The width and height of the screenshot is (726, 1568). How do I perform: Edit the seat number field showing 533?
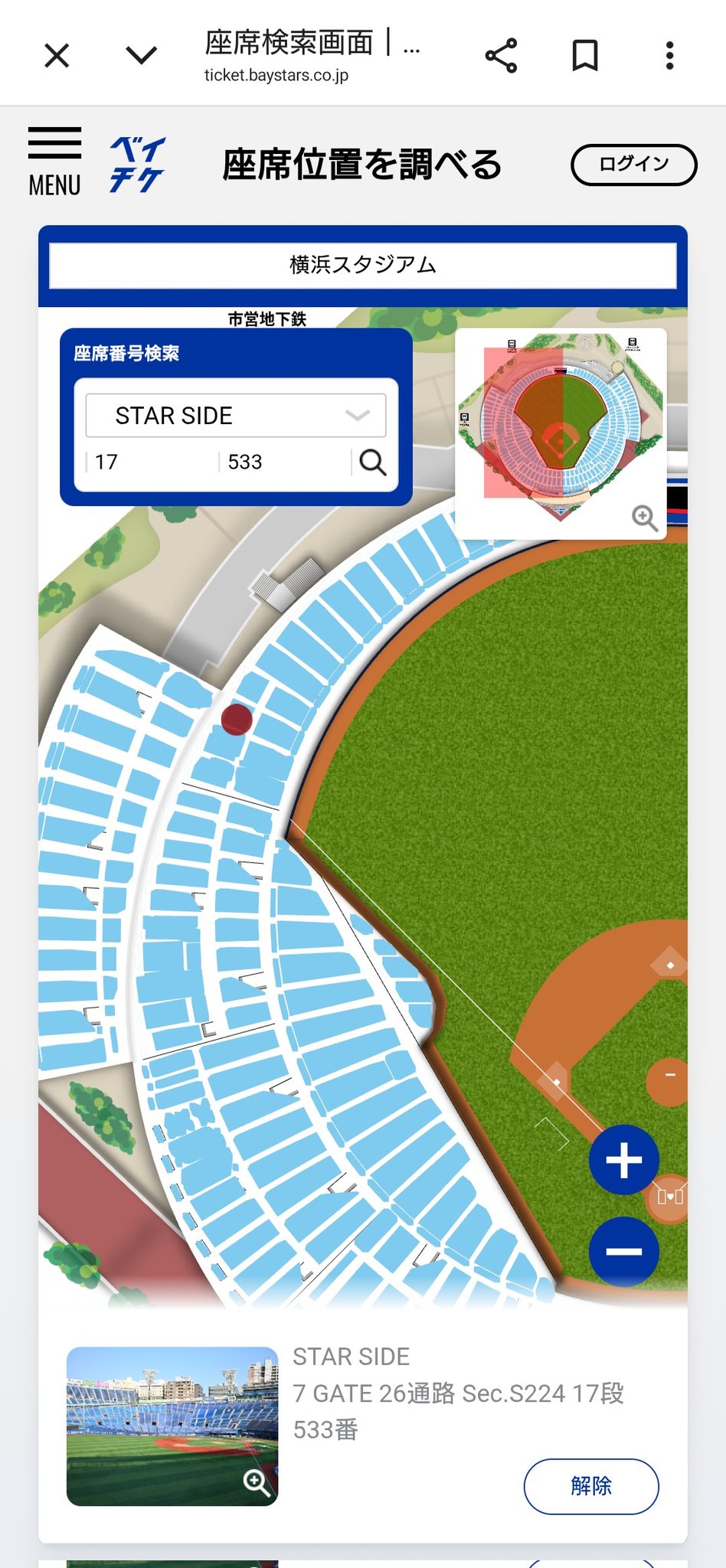[285, 462]
